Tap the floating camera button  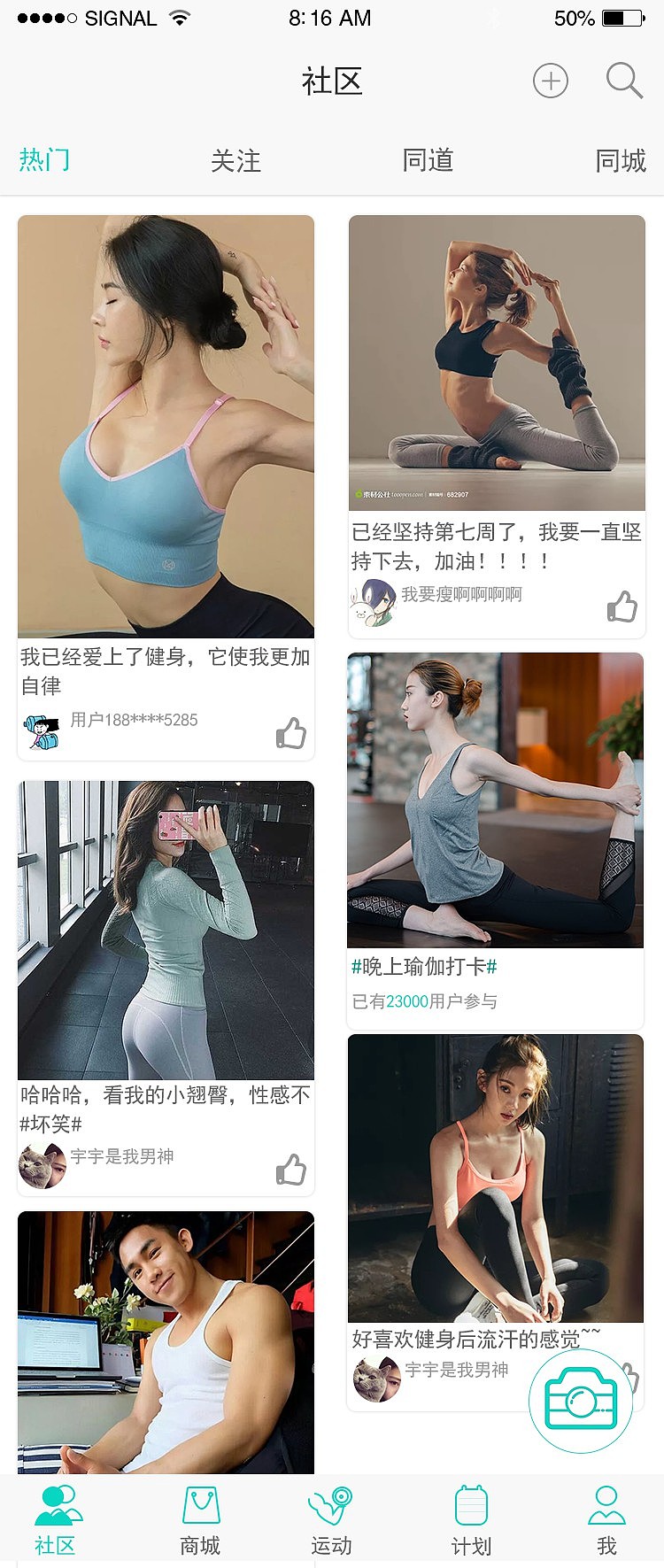[580, 1401]
